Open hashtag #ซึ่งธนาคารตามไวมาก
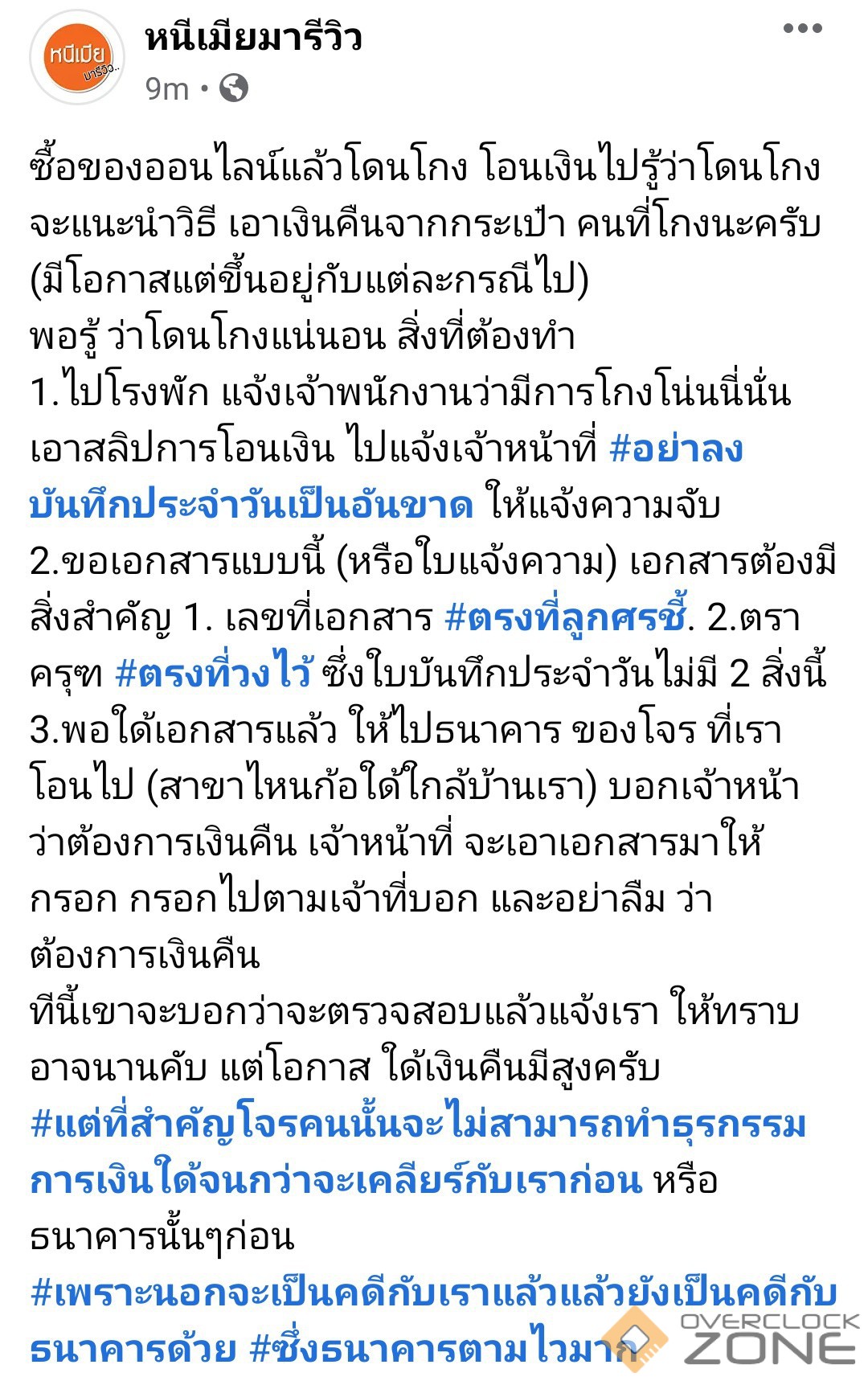The image size is (868, 1381). click(434, 1349)
